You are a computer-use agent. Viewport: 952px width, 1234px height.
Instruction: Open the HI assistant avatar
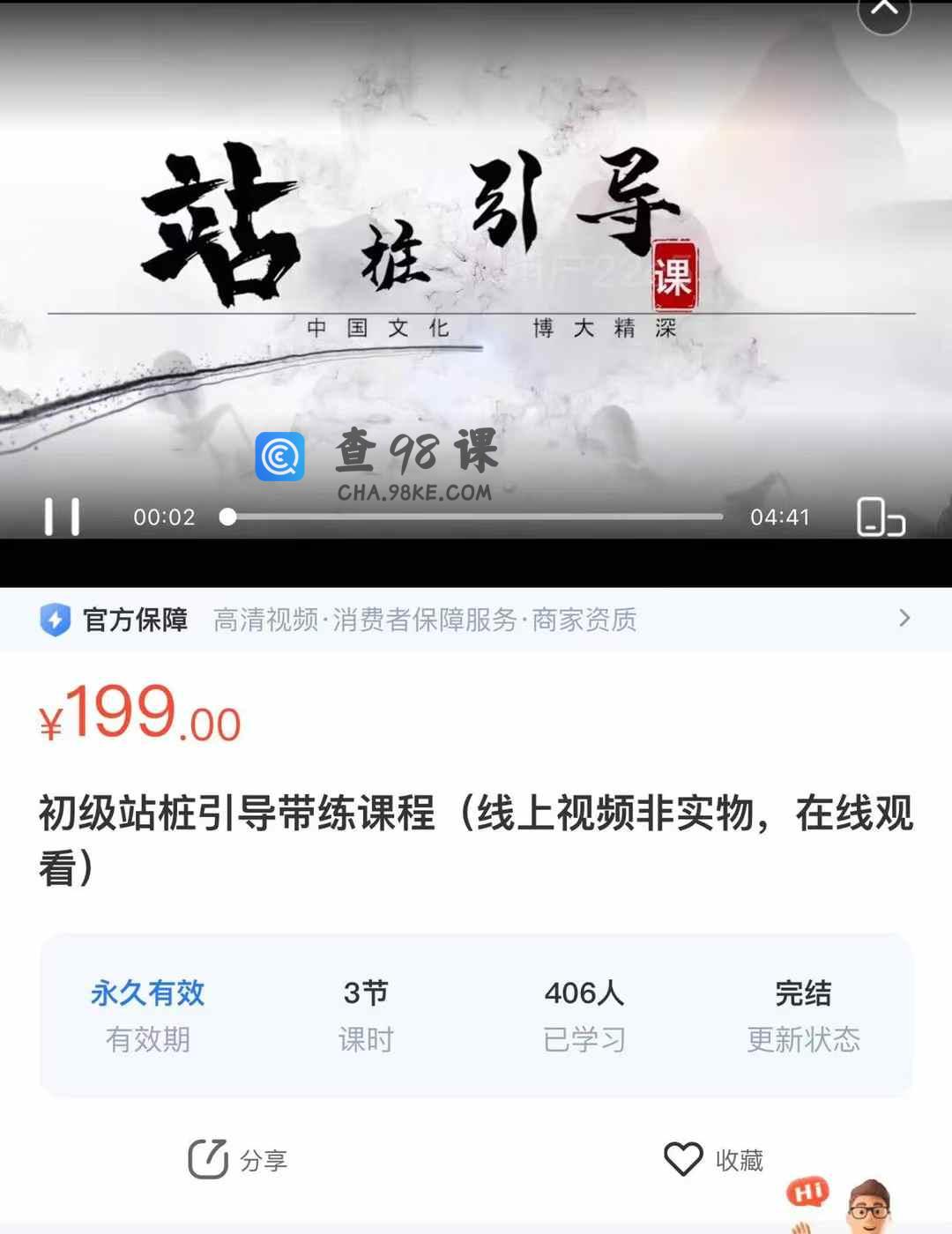point(846,1205)
